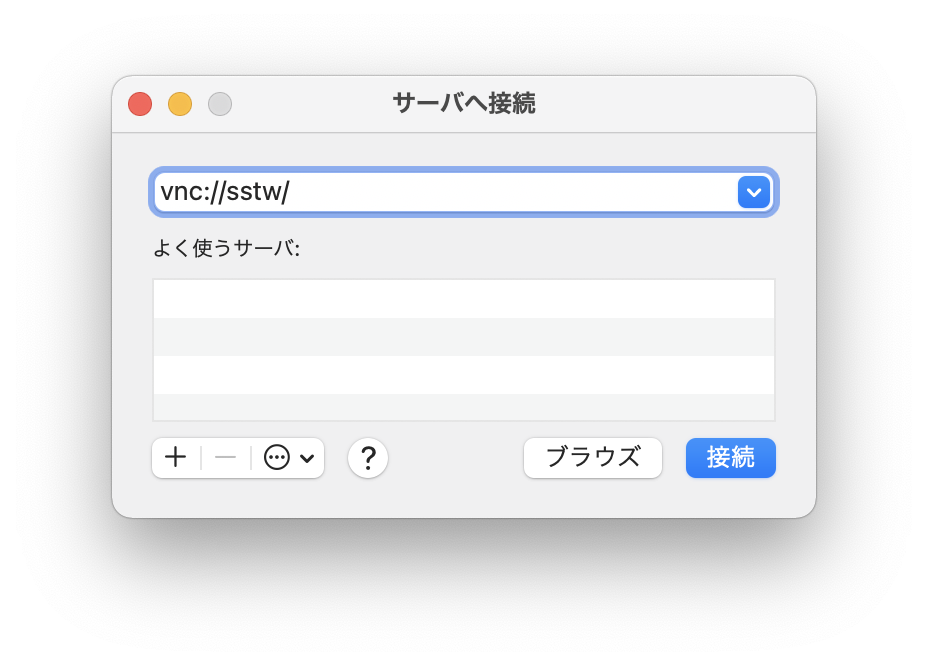Close the window with the red button
The height and width of the screenshot is (666, 928).
140,104
